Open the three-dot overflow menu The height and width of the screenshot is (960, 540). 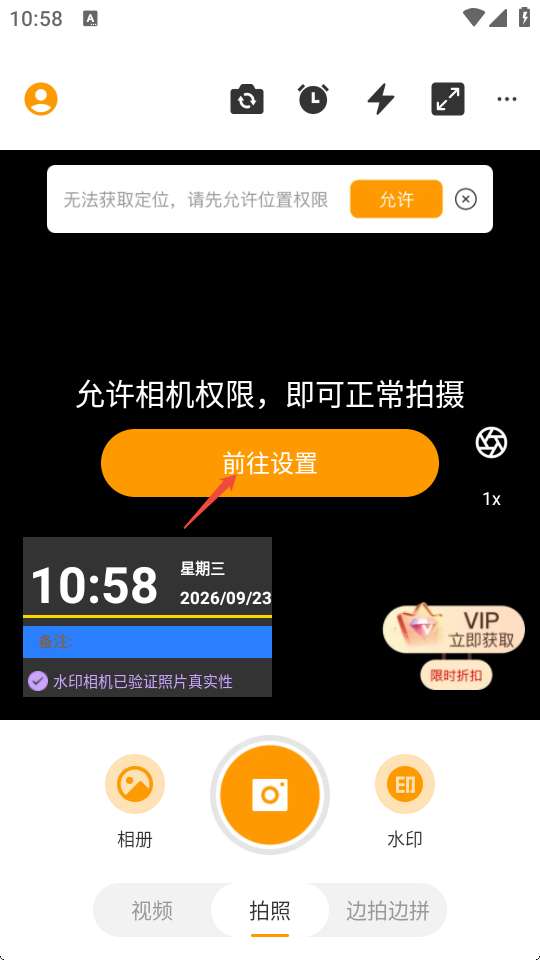(x=507, y=99)
